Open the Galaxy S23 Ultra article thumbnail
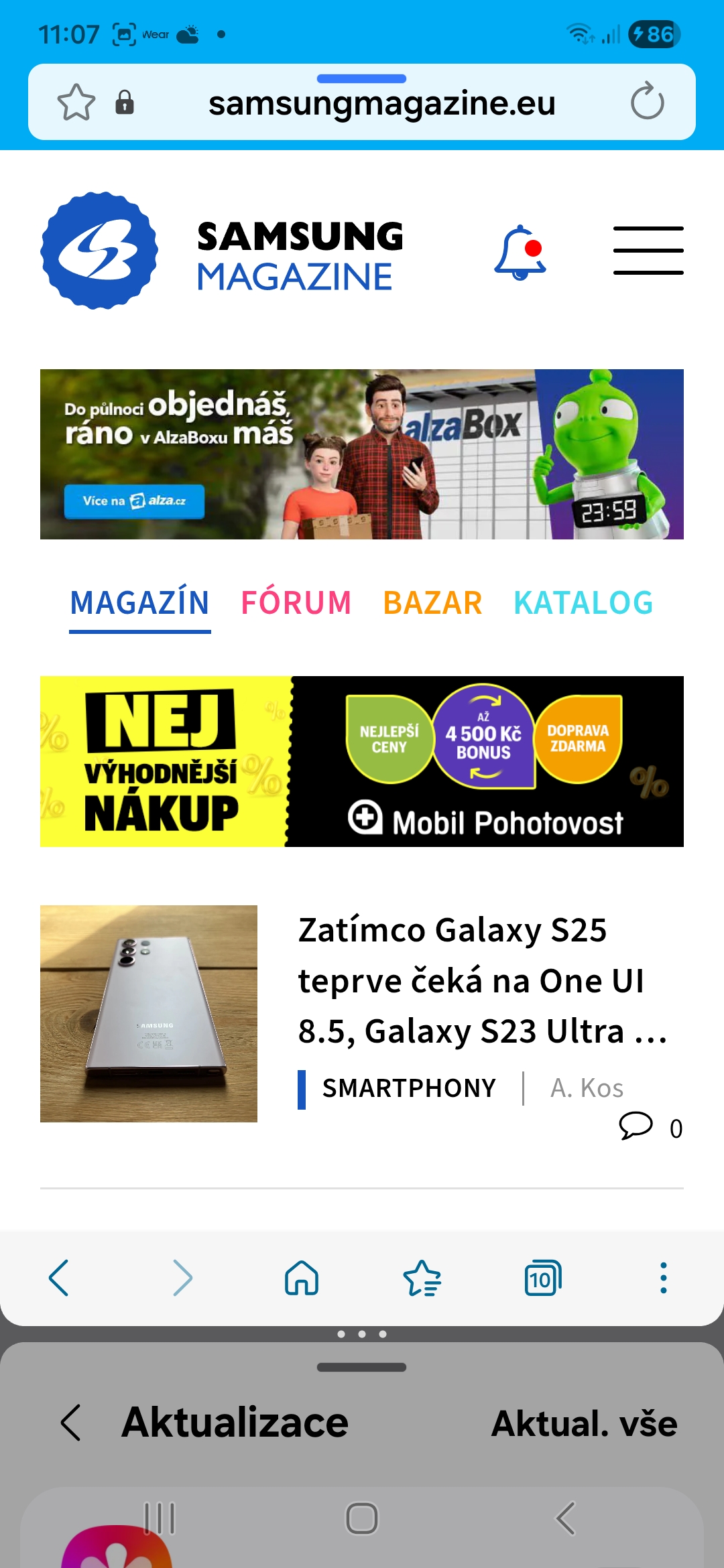This screenshot has height=1568, width=724. (x=149, y=1013)
